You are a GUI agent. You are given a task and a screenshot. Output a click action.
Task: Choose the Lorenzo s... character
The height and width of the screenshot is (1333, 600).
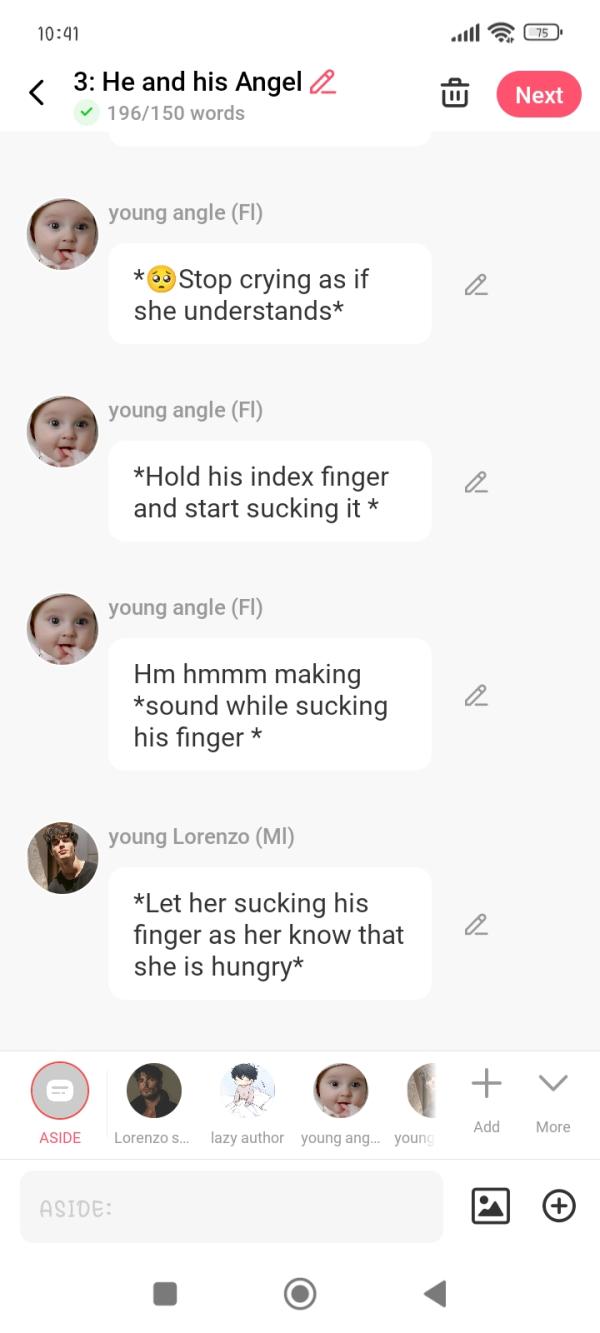pyautogui.click(x=154, y=1091)
